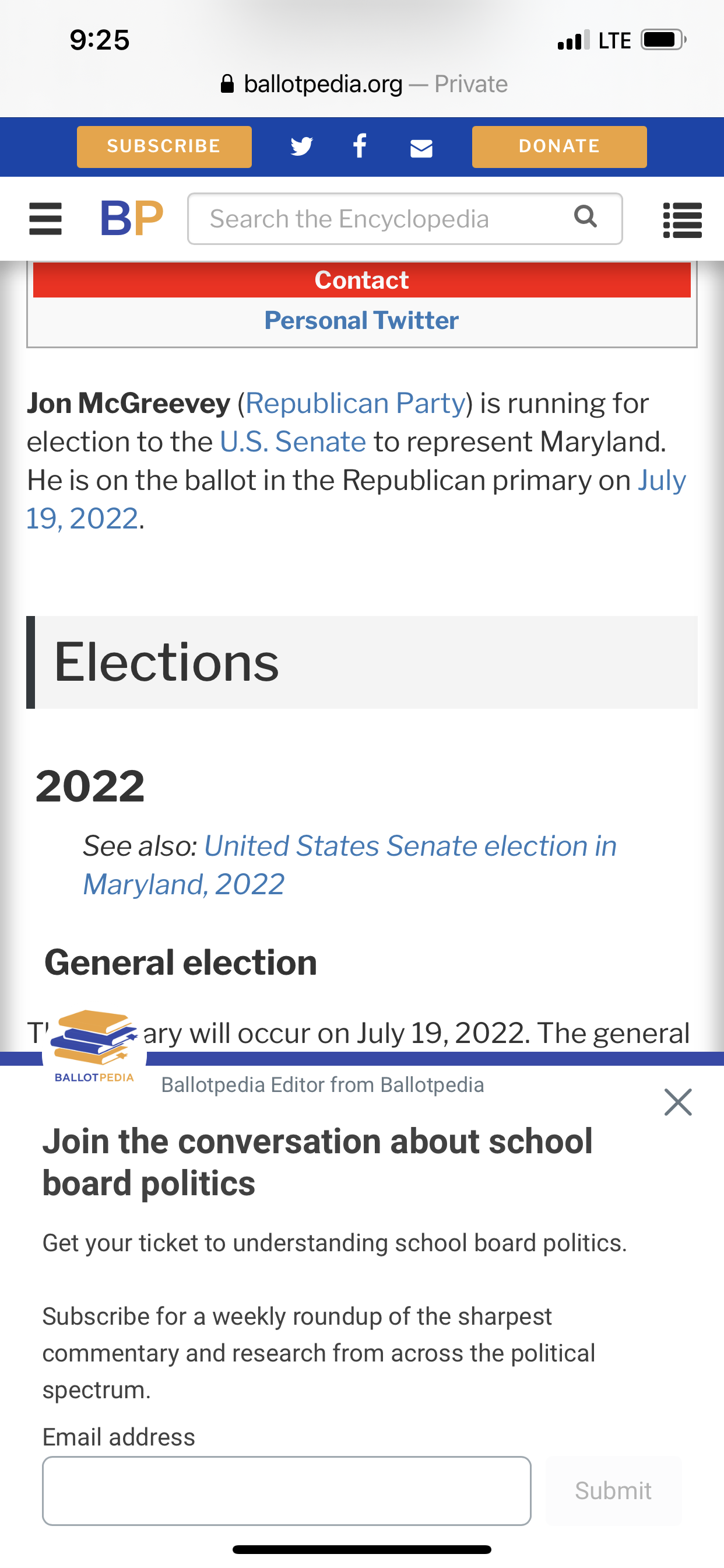The image size is (724, 1568).
Task: Submit the email subscription
Action: tap(613, 1490)
